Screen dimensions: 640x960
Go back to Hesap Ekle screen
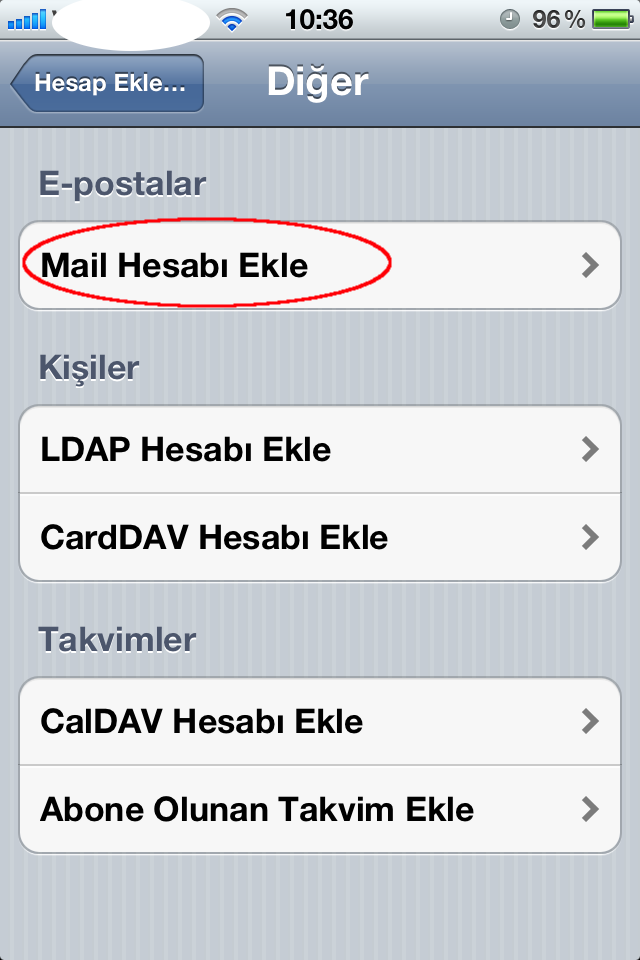click(108, 83)
